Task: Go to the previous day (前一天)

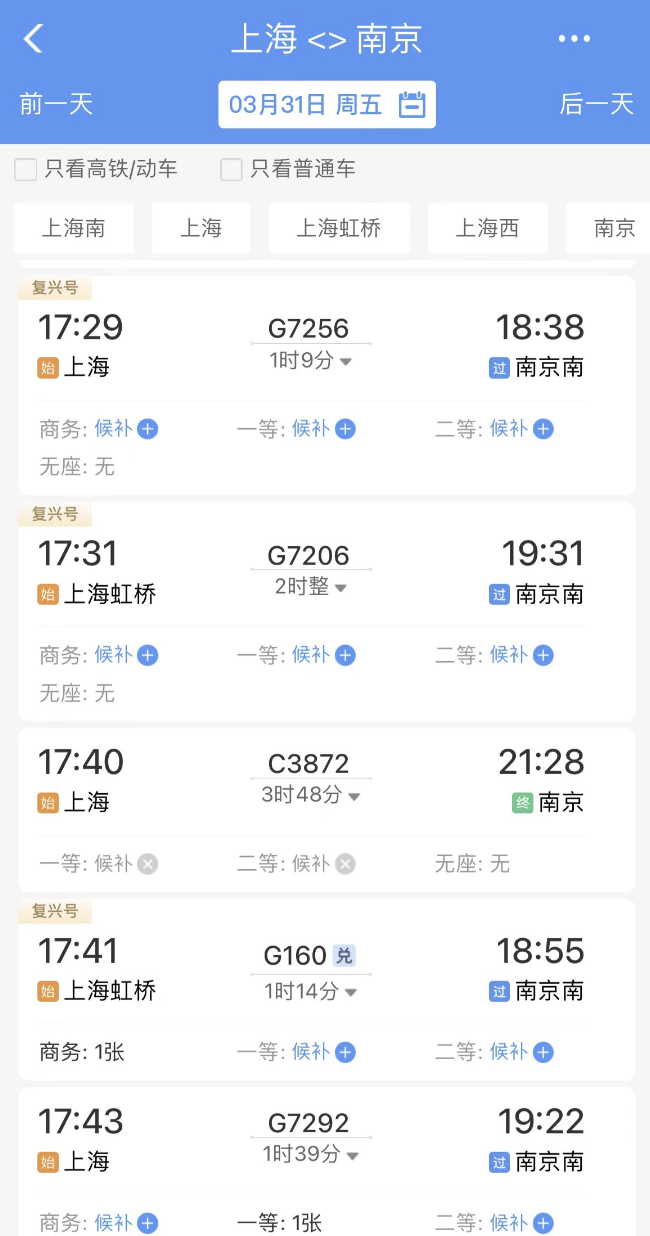Action: tap(56, 104)
